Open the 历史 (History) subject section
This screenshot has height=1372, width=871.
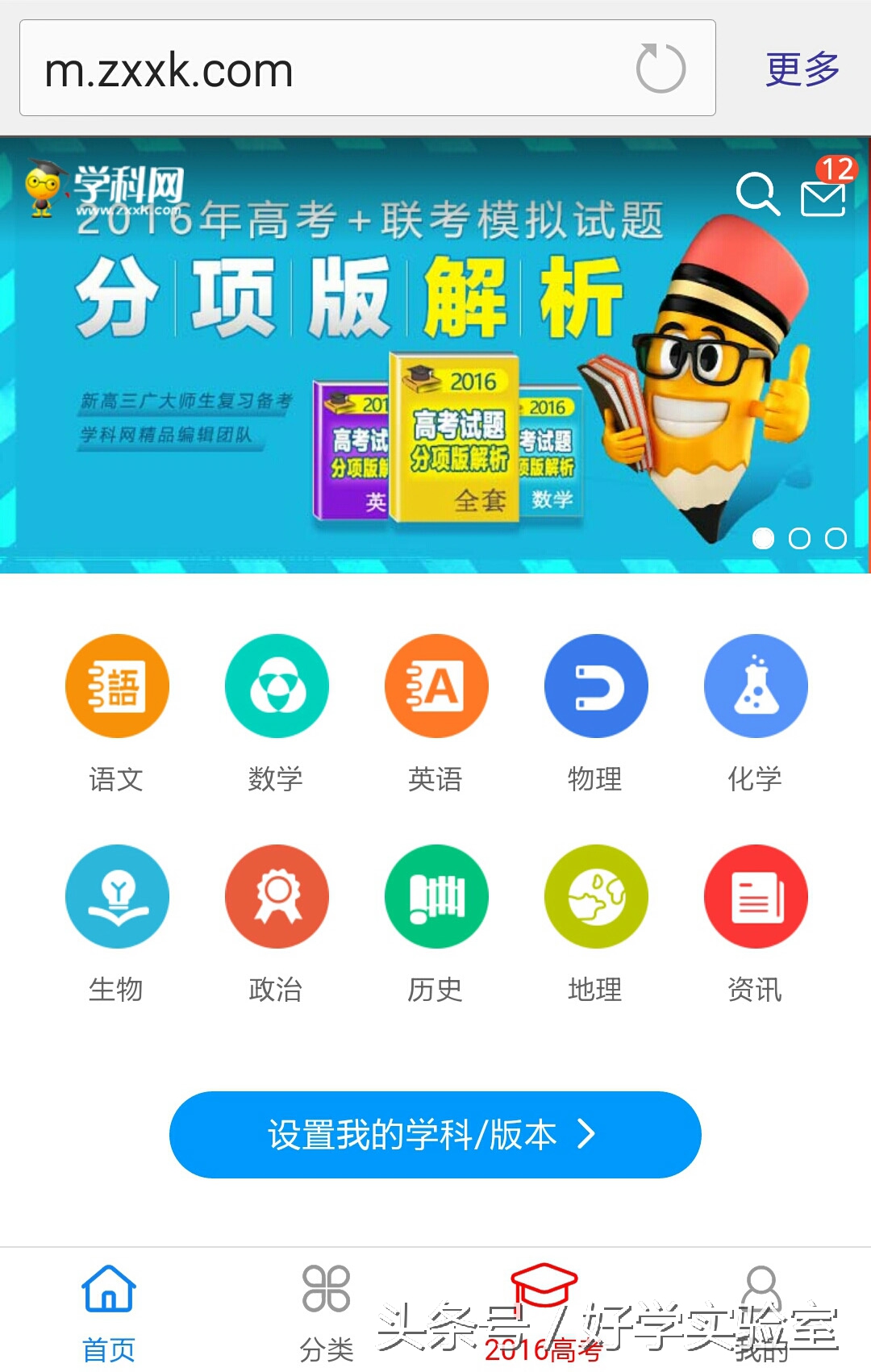click(435, 895)
